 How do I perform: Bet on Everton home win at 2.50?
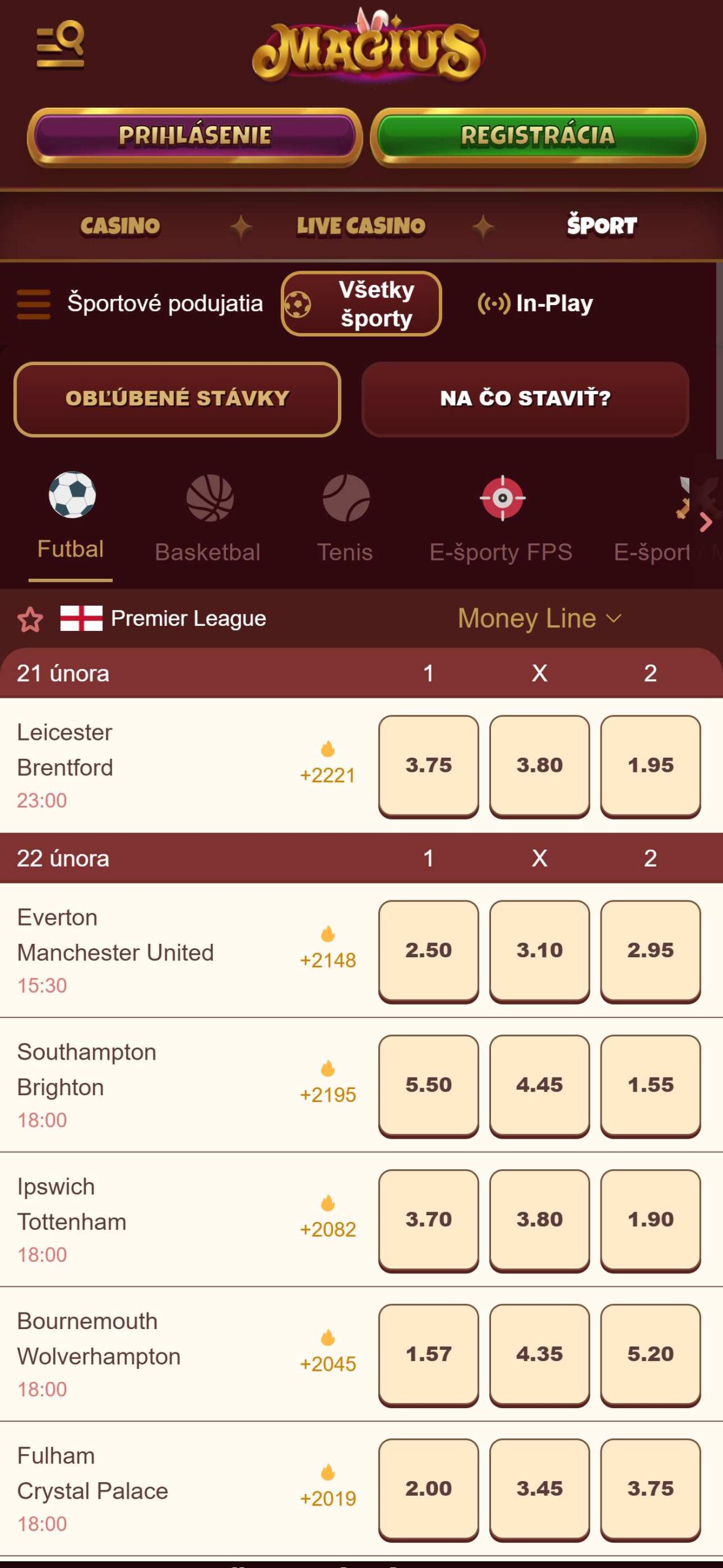429,951
